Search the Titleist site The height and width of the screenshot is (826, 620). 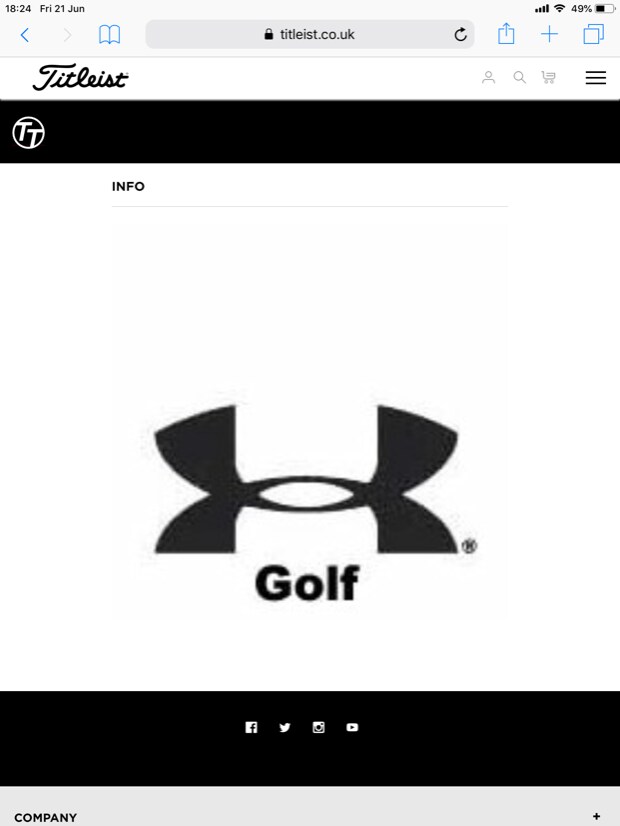[519, 78]
